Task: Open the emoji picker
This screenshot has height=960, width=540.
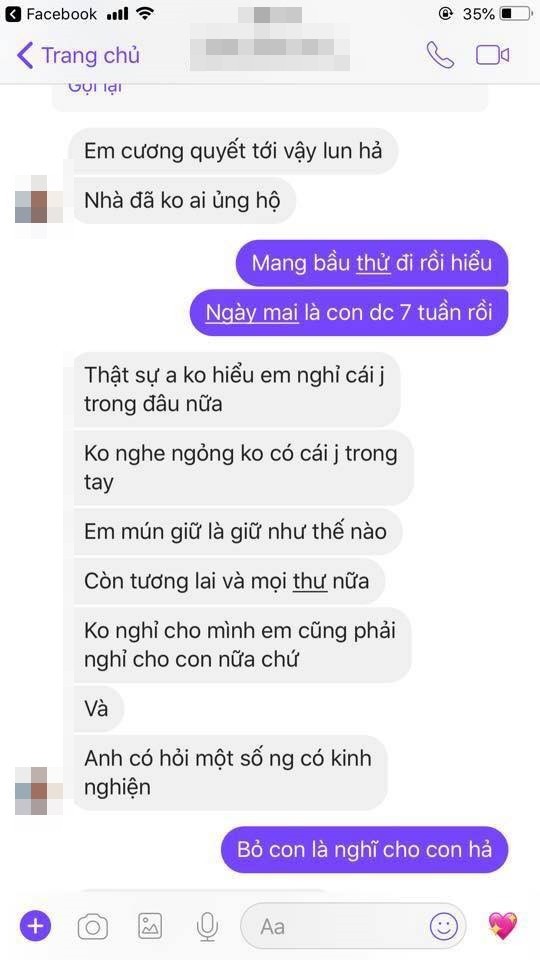Action: [x=443, y=926]
